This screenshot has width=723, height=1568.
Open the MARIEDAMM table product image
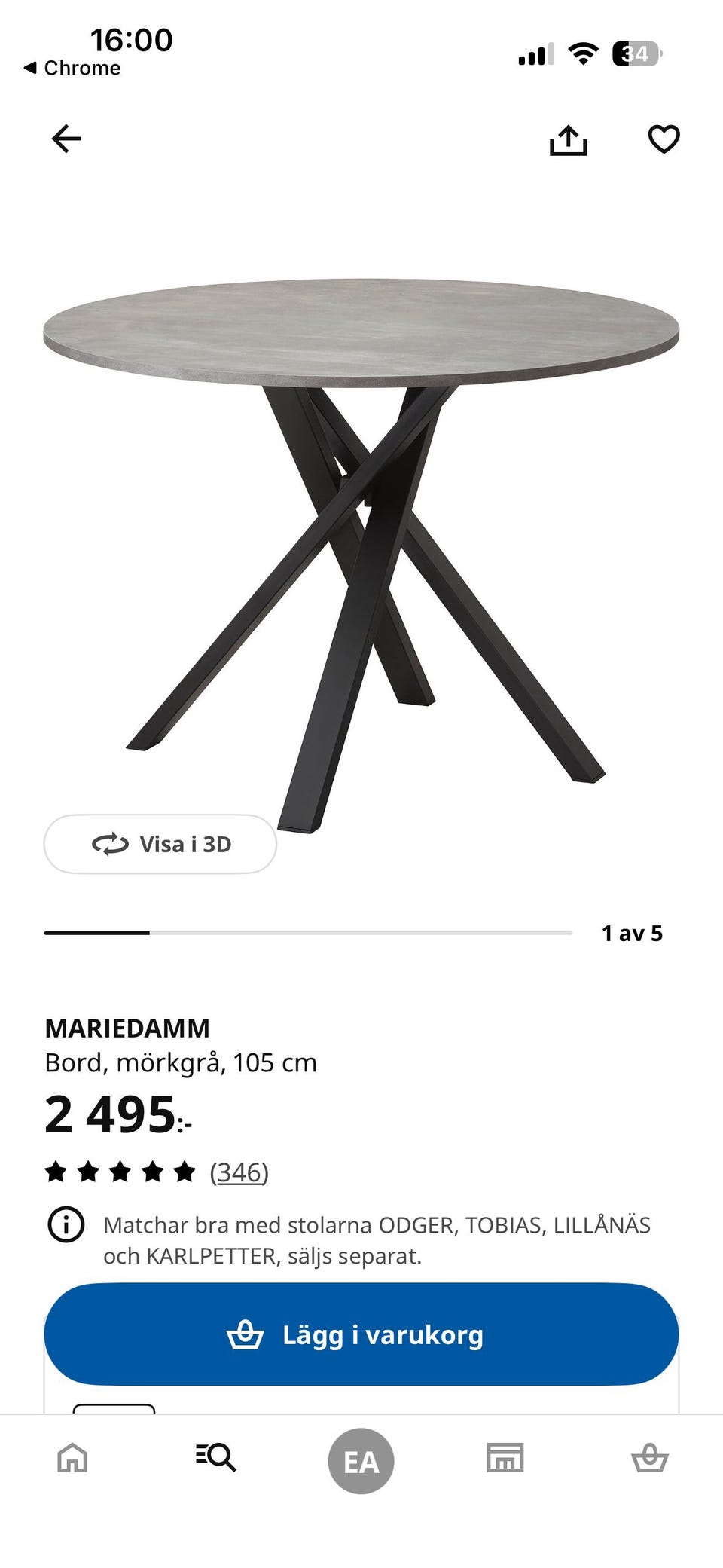point(361,527)
